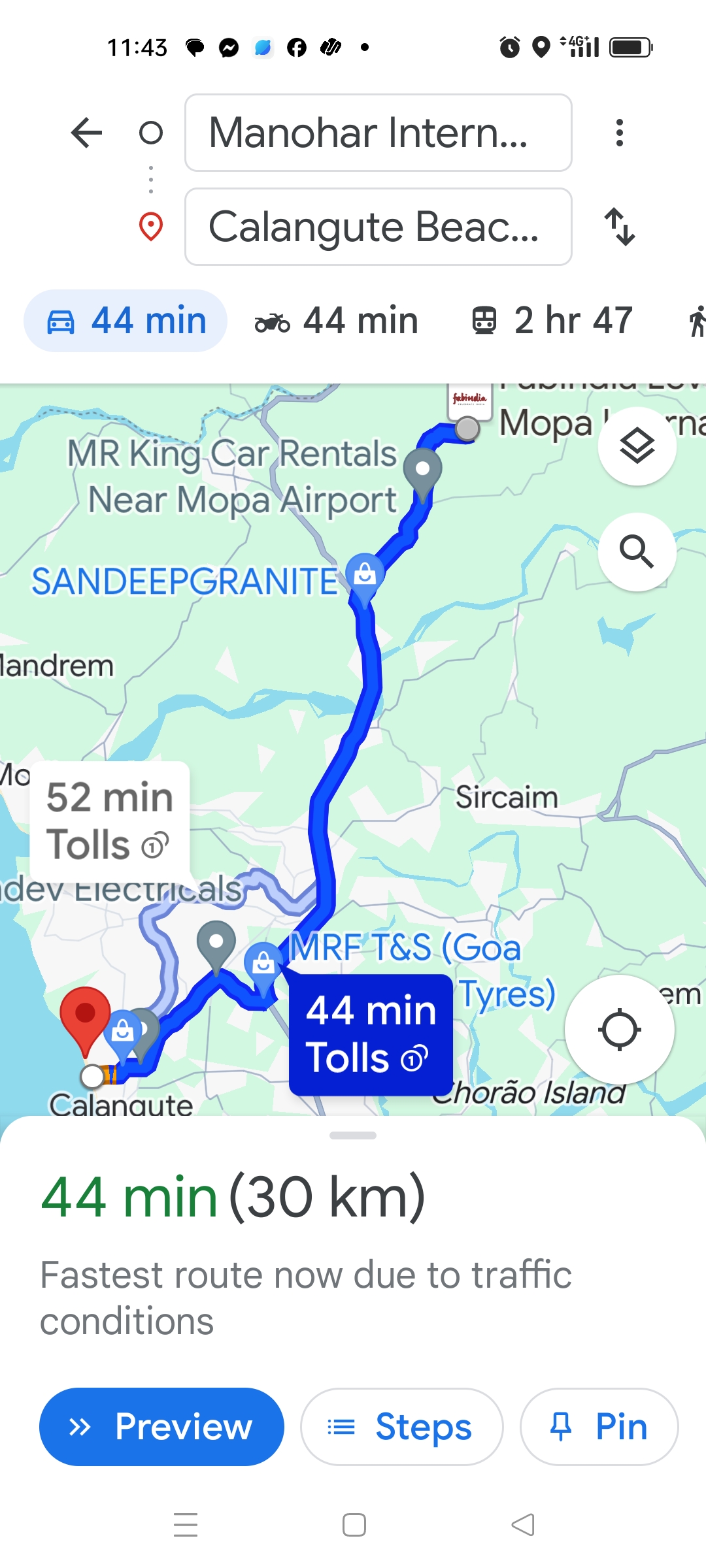The image size is (706, 1568).
Task: Open MR King Car Rentals map pin
Action: [422, 472]
